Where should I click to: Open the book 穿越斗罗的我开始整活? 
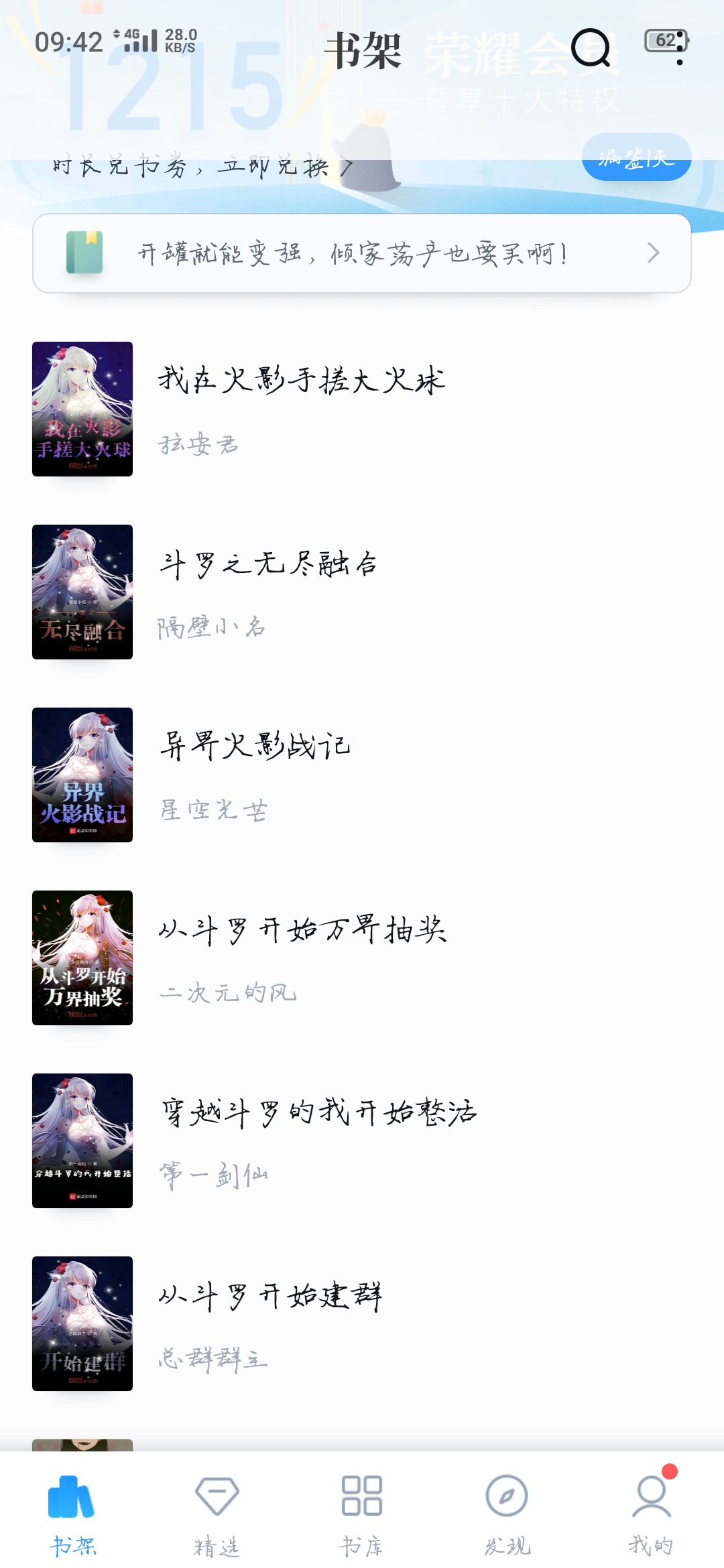[362, 1141]
